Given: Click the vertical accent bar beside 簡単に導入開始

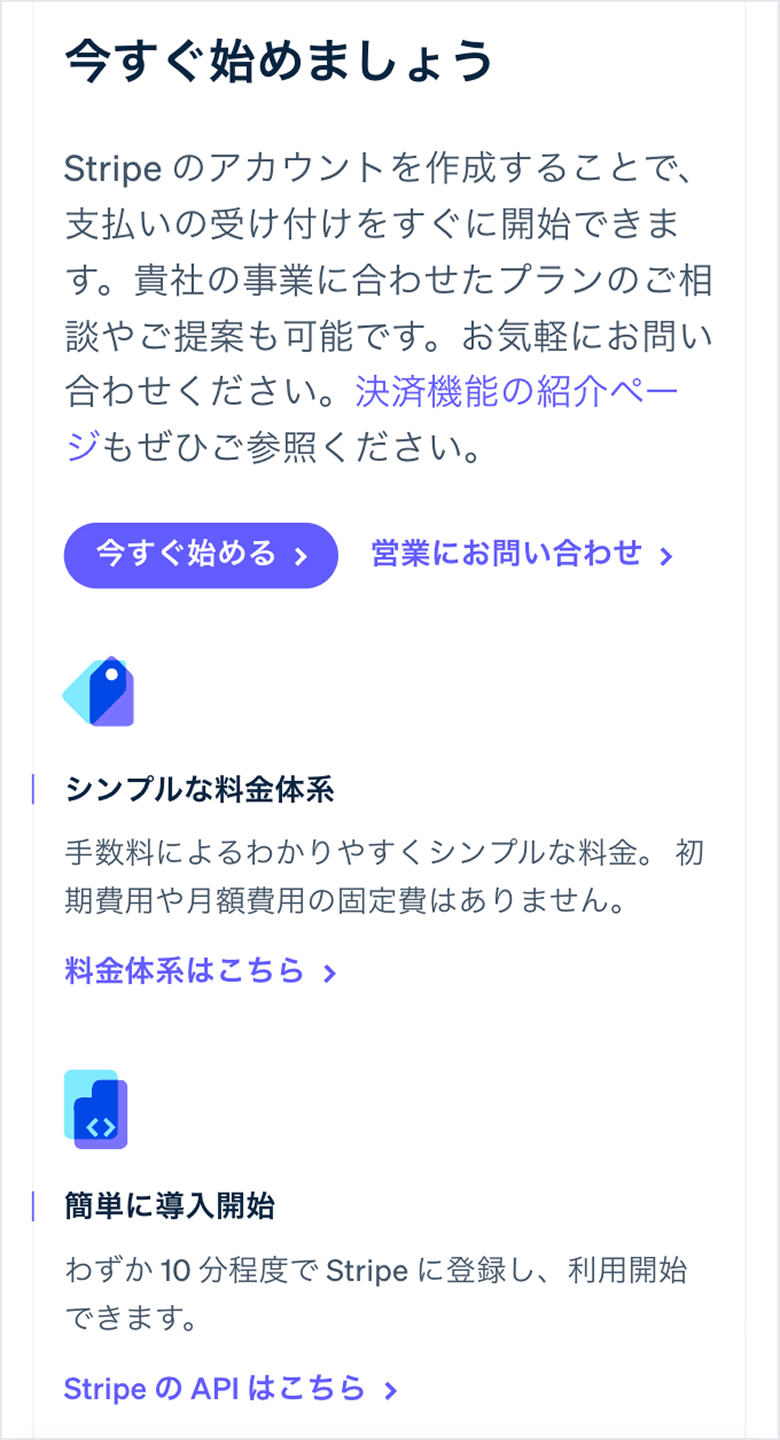Looking at the screenshot, I should (x=35, y=1206).
